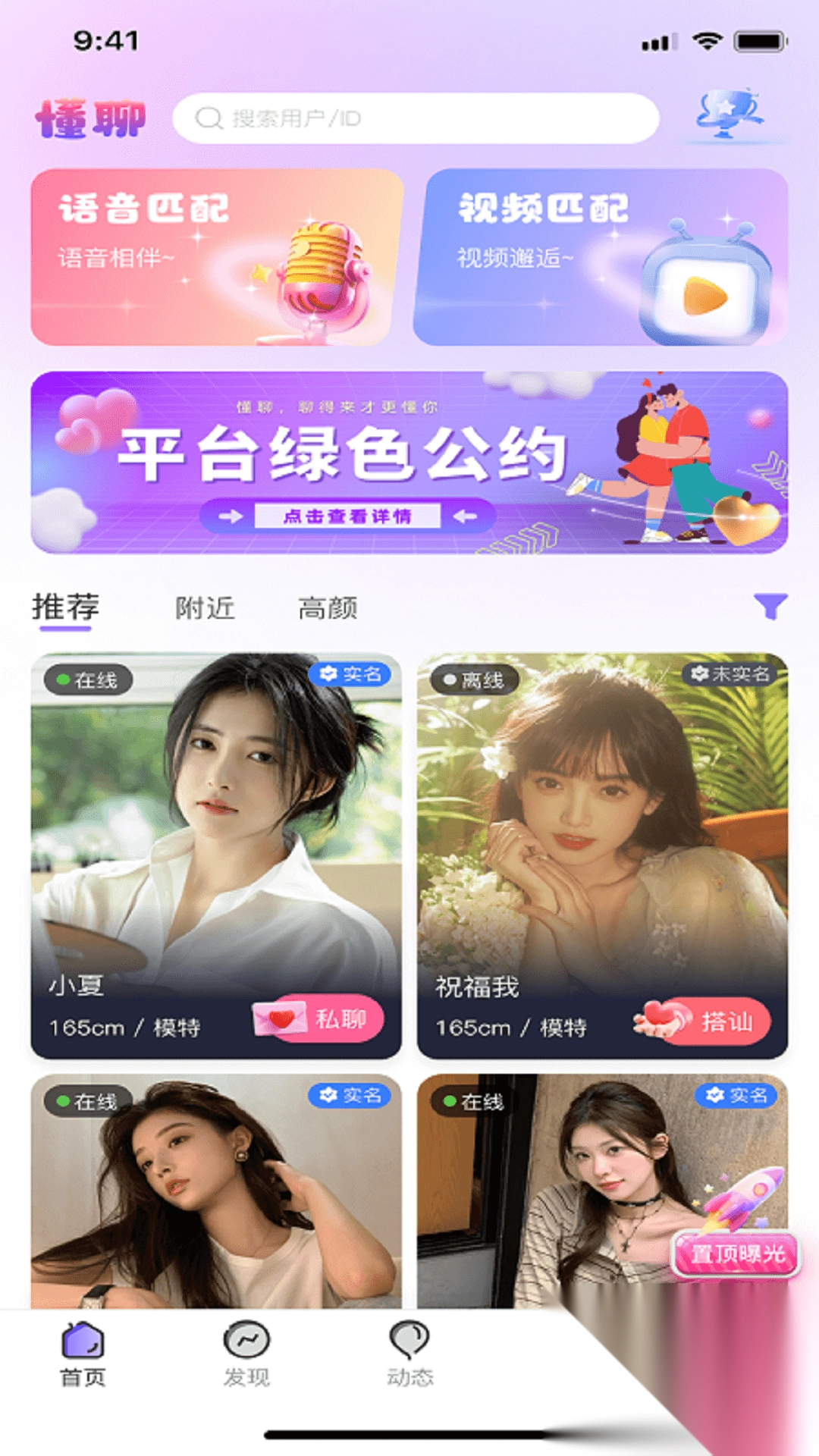The image size is (819, 1456).
Task: Open 祝福我's profile card
Action: click(602, 819)
